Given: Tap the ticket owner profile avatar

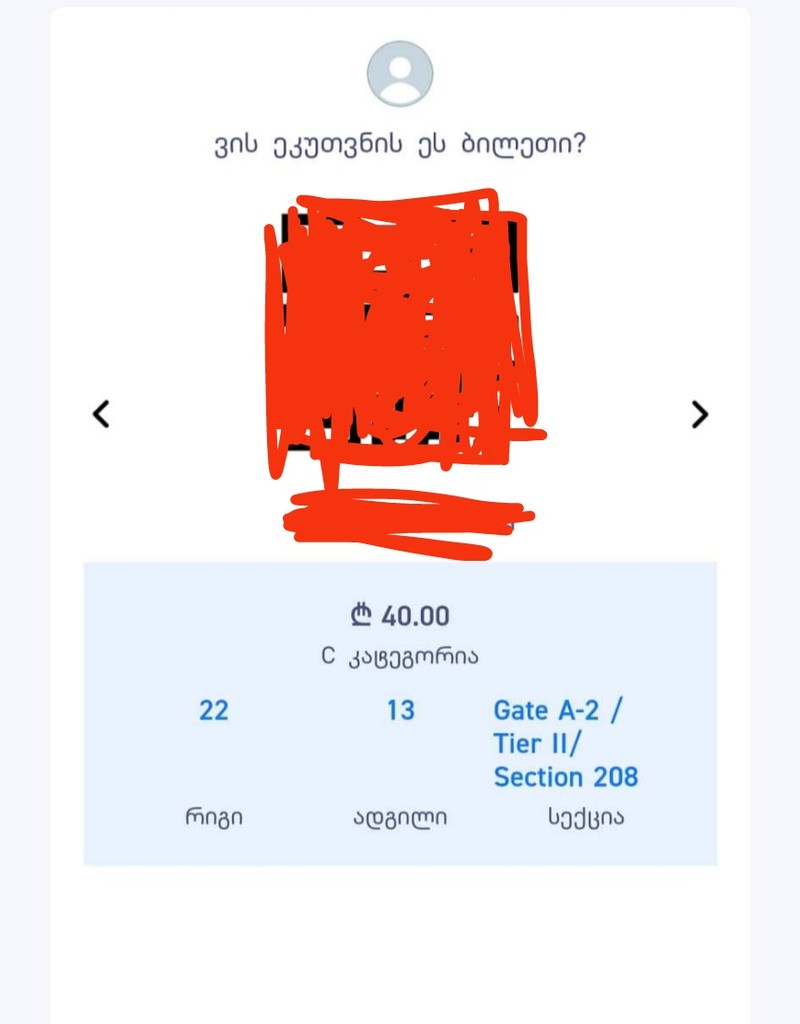Looking at the screenshot, I should click(x=400, y=74).
